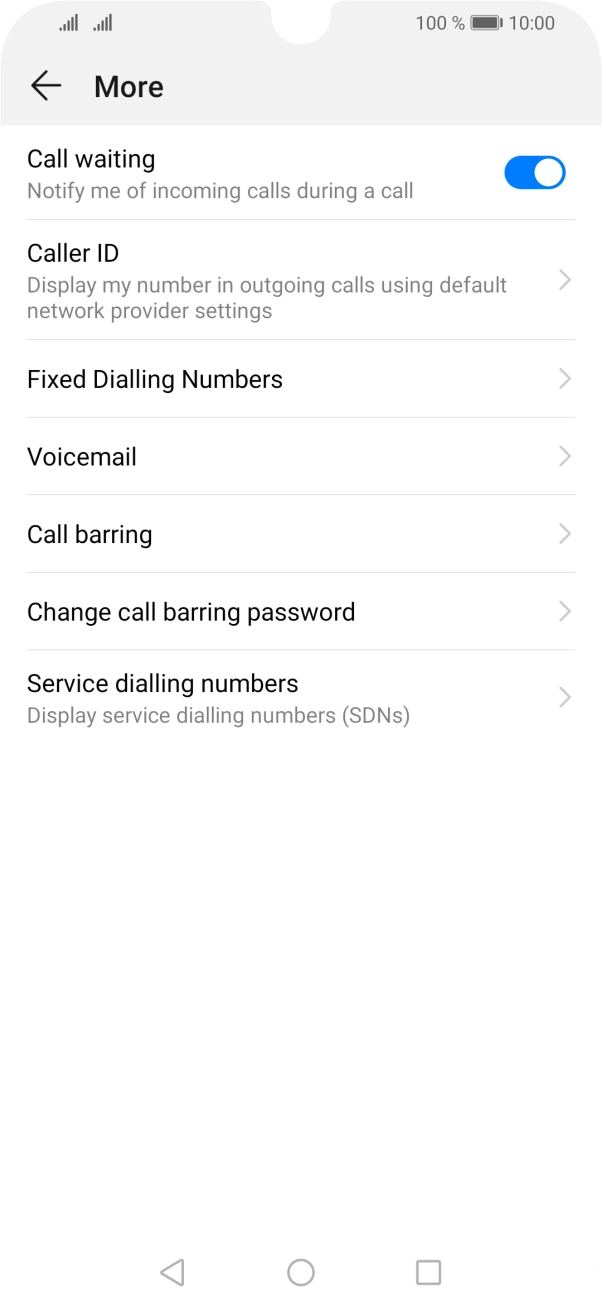This screenshot has height=1306, width=602.
Task: Open Caller ID settings
Action: pyautogui.click(x=301, y=280)
